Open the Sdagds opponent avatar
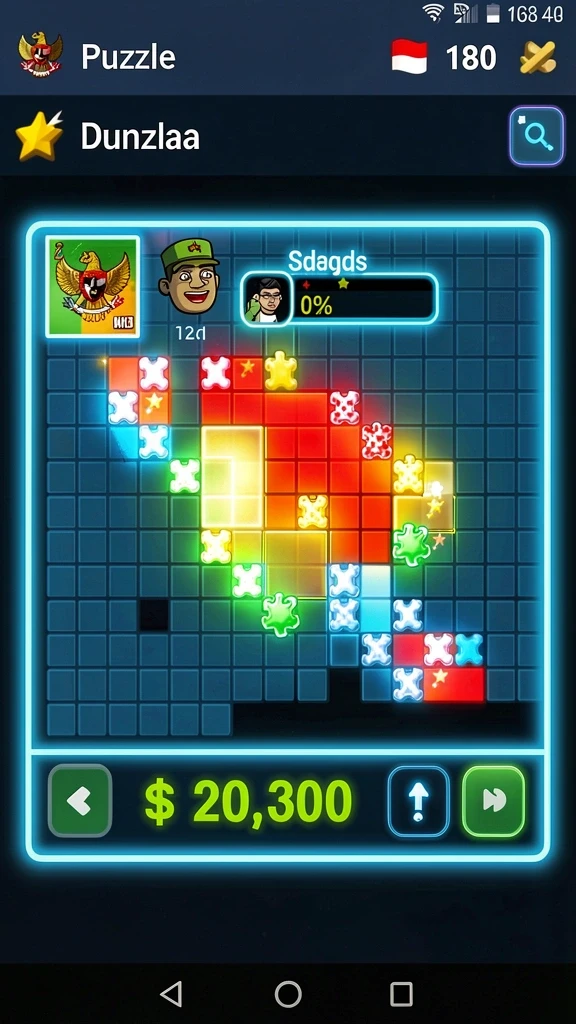 (x=266, y=298)
